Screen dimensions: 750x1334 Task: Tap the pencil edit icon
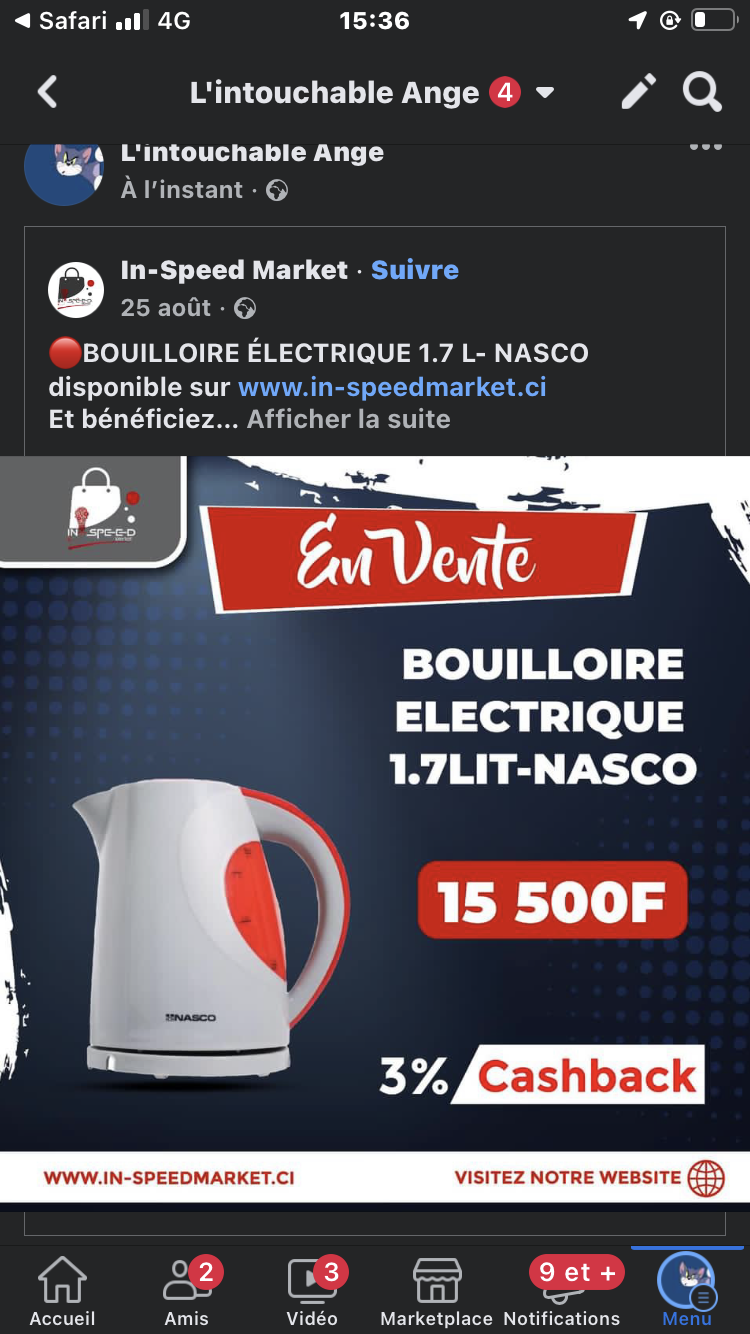tap(638, 92)
